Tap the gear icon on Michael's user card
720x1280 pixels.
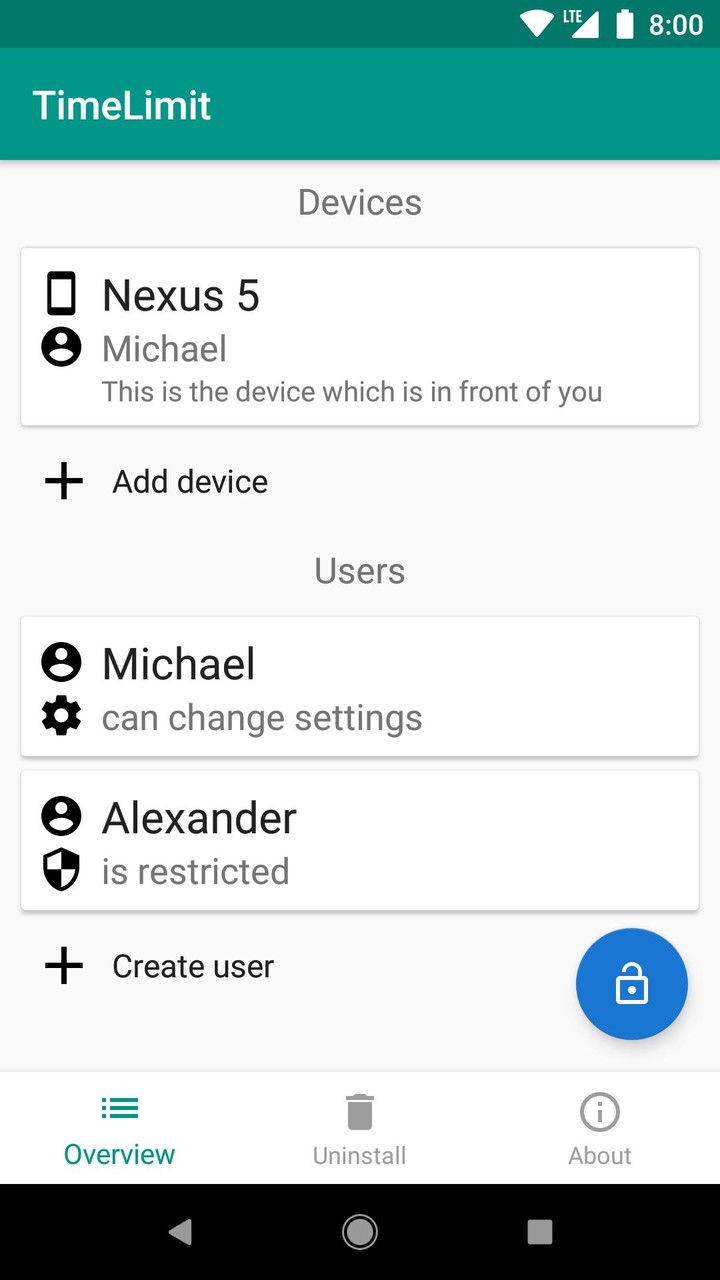tap(61, 716)
